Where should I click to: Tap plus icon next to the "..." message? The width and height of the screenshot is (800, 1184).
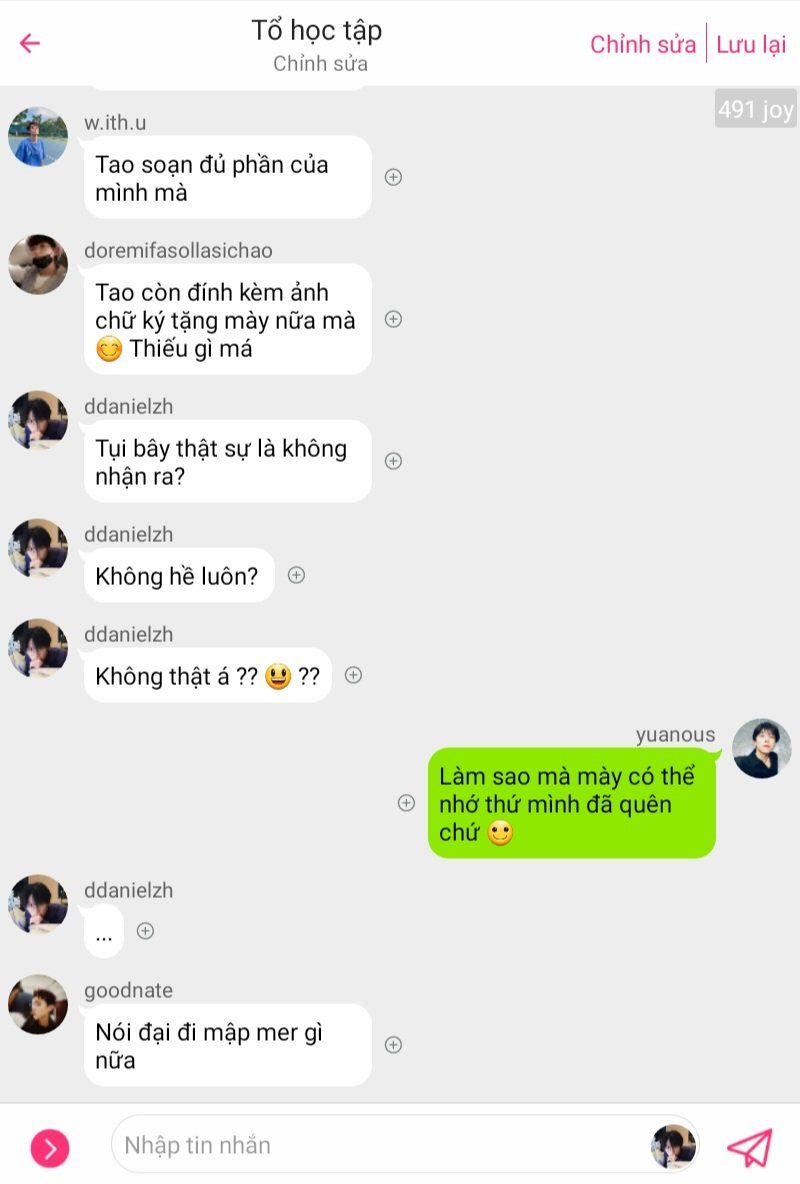coord(145,931)
